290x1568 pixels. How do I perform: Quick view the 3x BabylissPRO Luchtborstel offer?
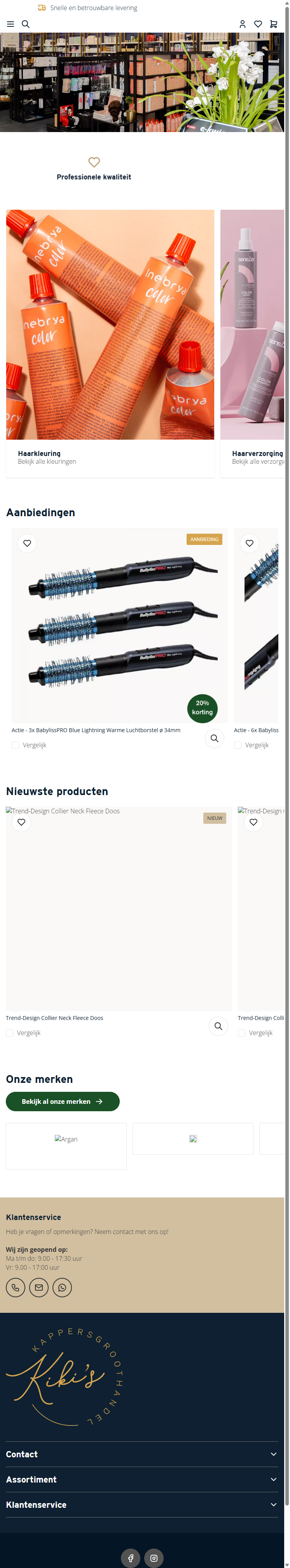coord(215,738)
